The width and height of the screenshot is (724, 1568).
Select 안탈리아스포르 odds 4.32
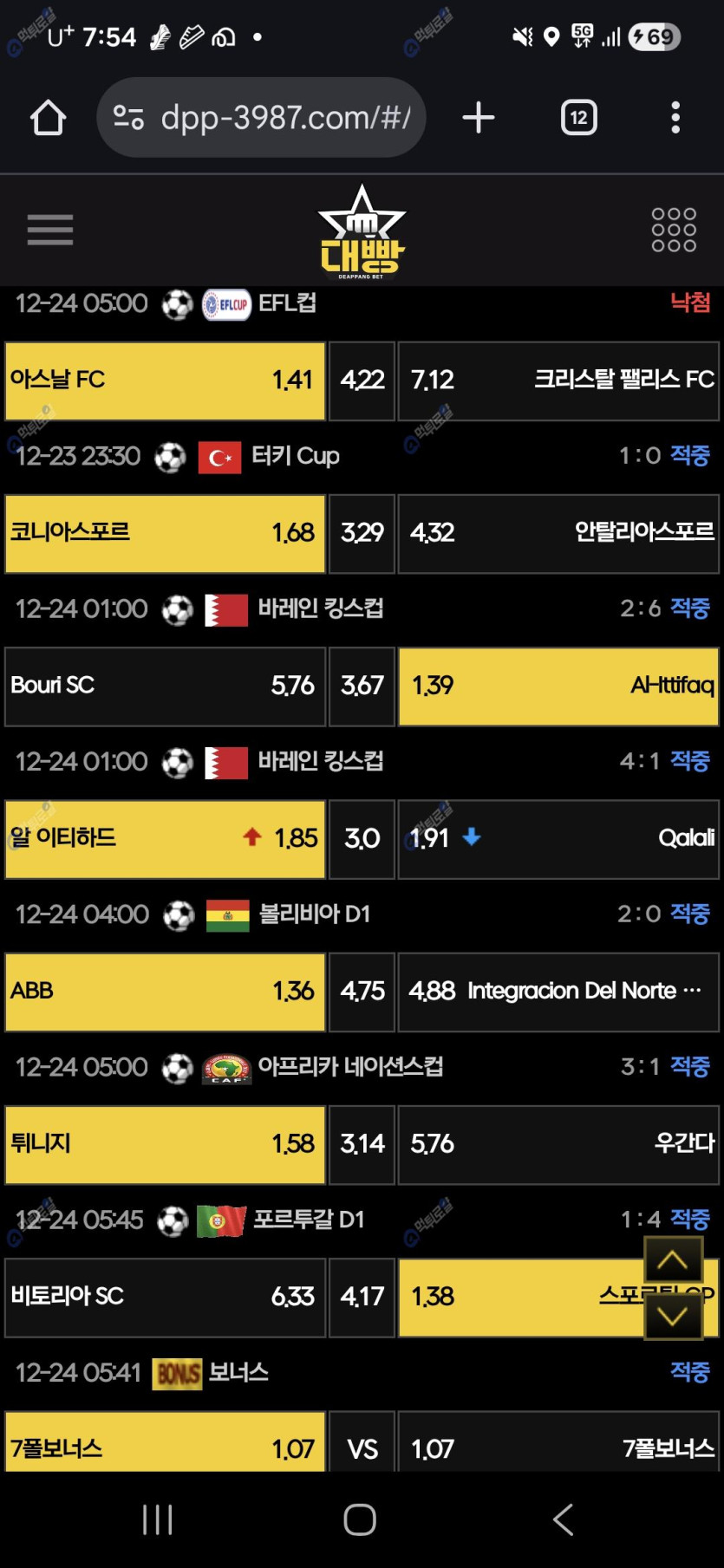click(558, 533)
